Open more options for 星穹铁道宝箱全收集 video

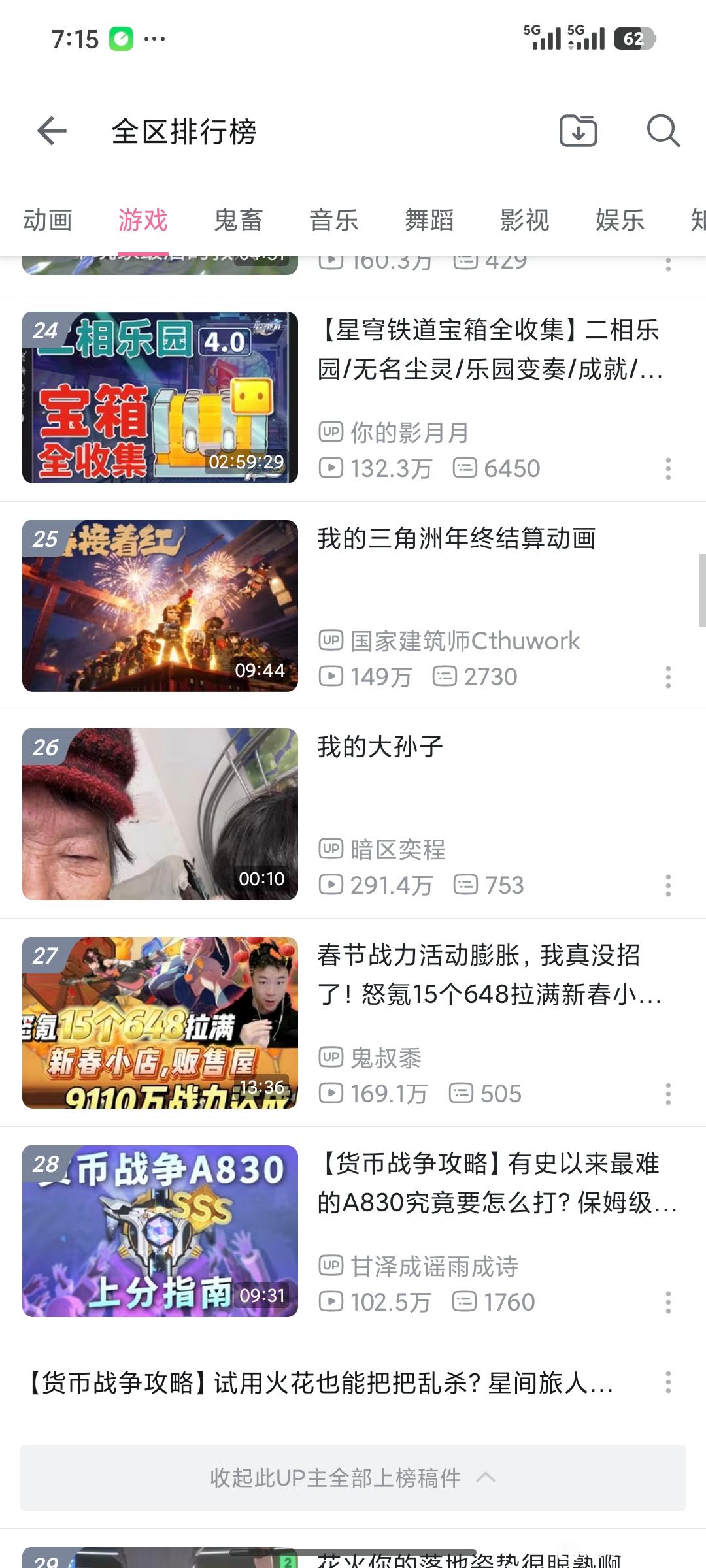click(668, 469)
